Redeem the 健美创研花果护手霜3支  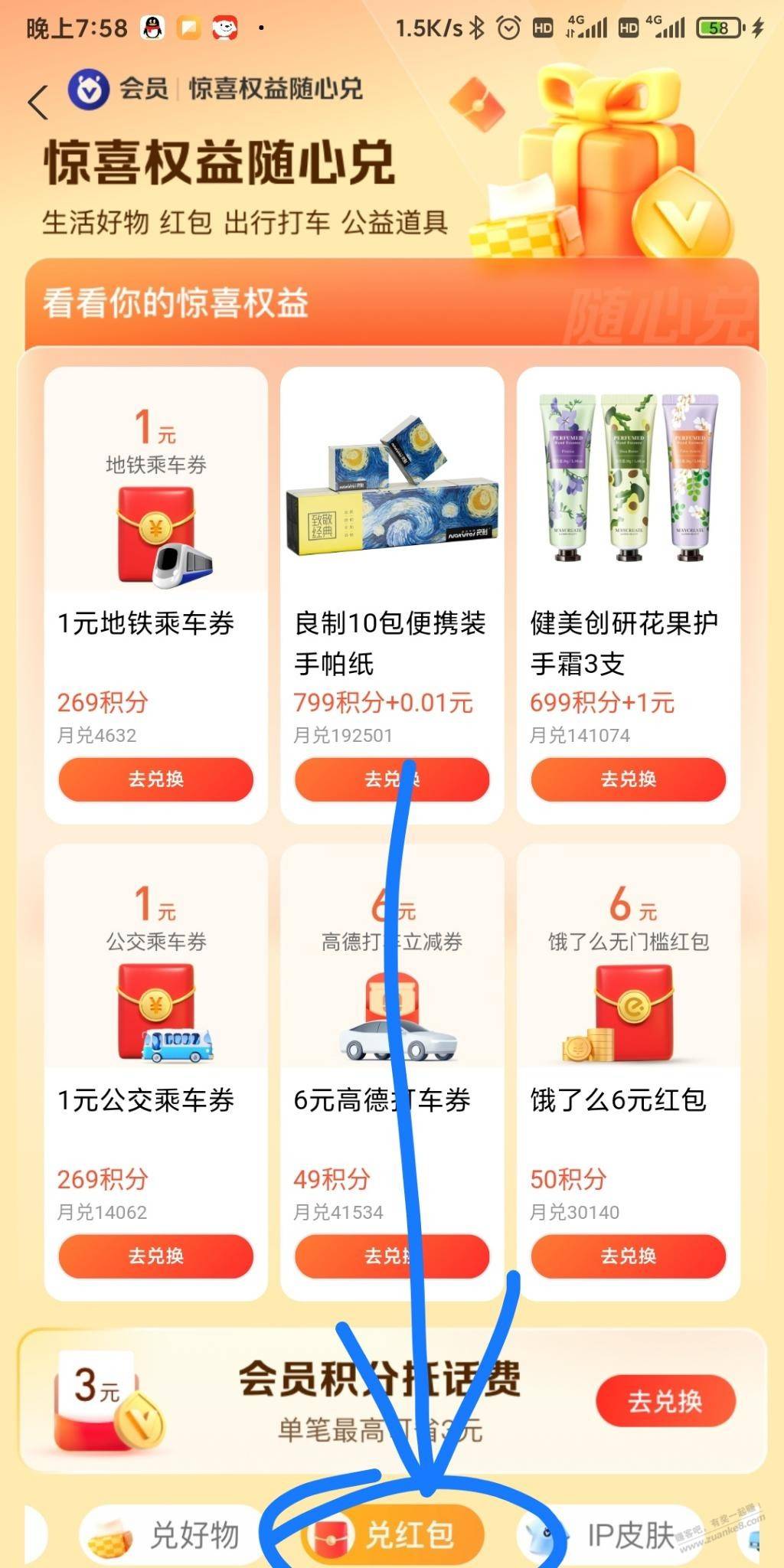click(629, 779)
